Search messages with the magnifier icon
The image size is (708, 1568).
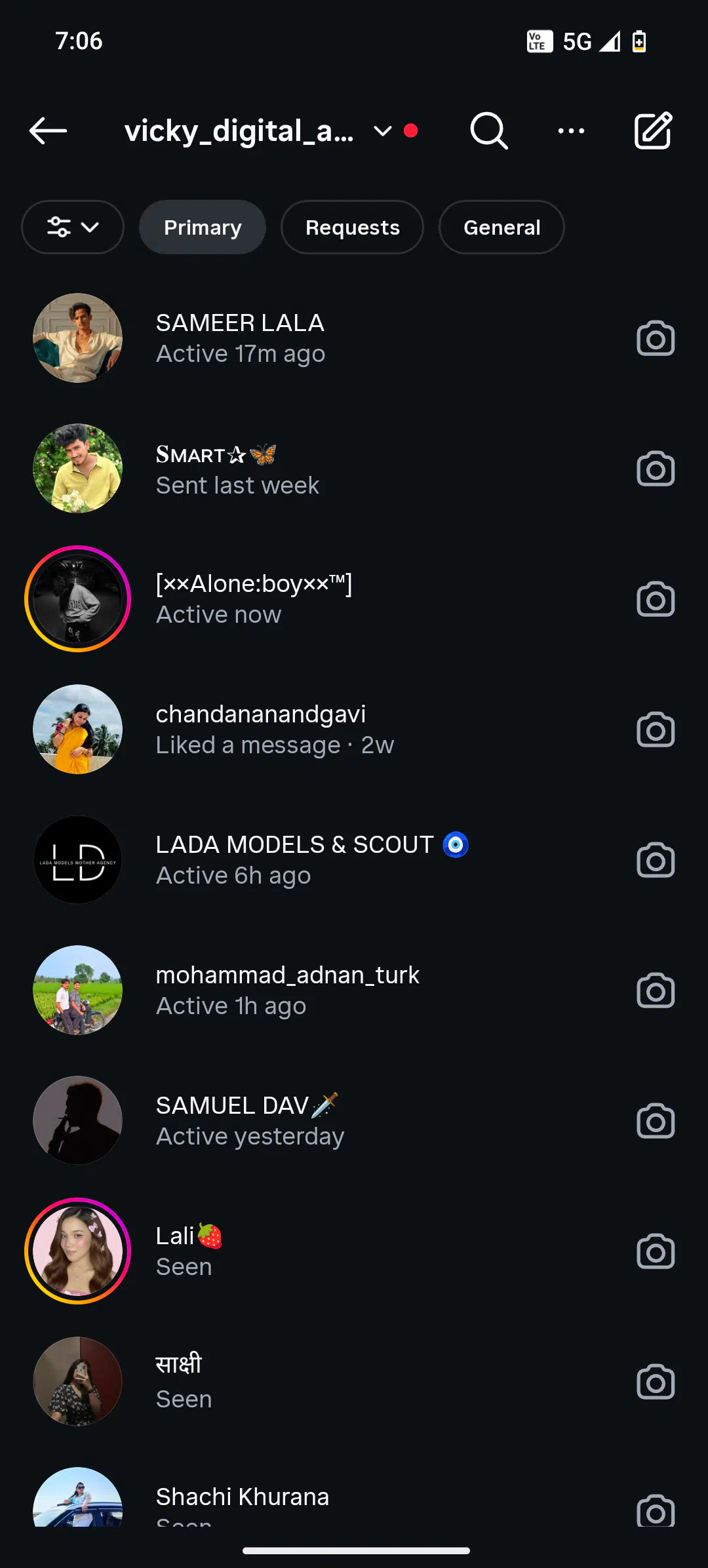(x=489, y=131)
